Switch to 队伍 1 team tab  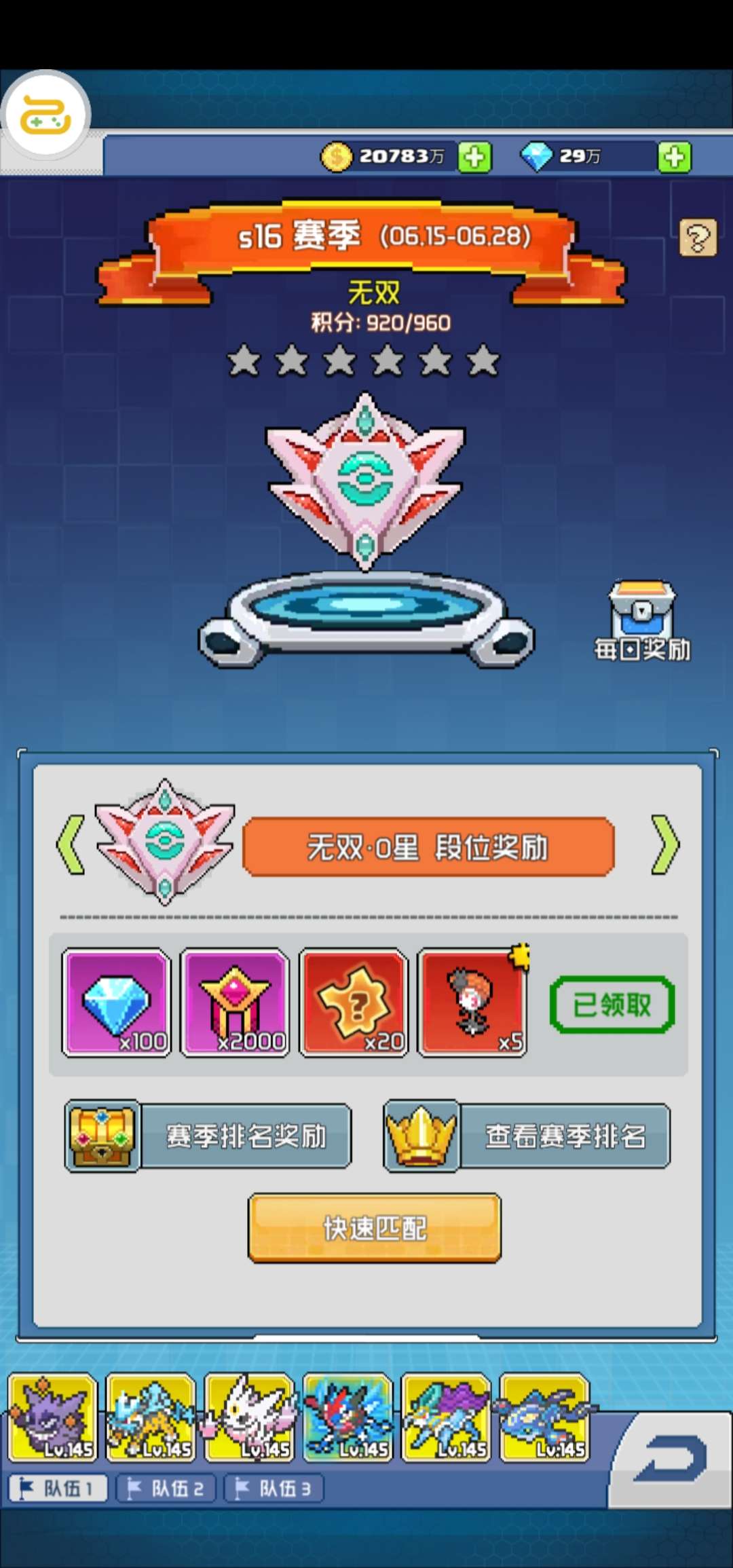(58, 1489)
